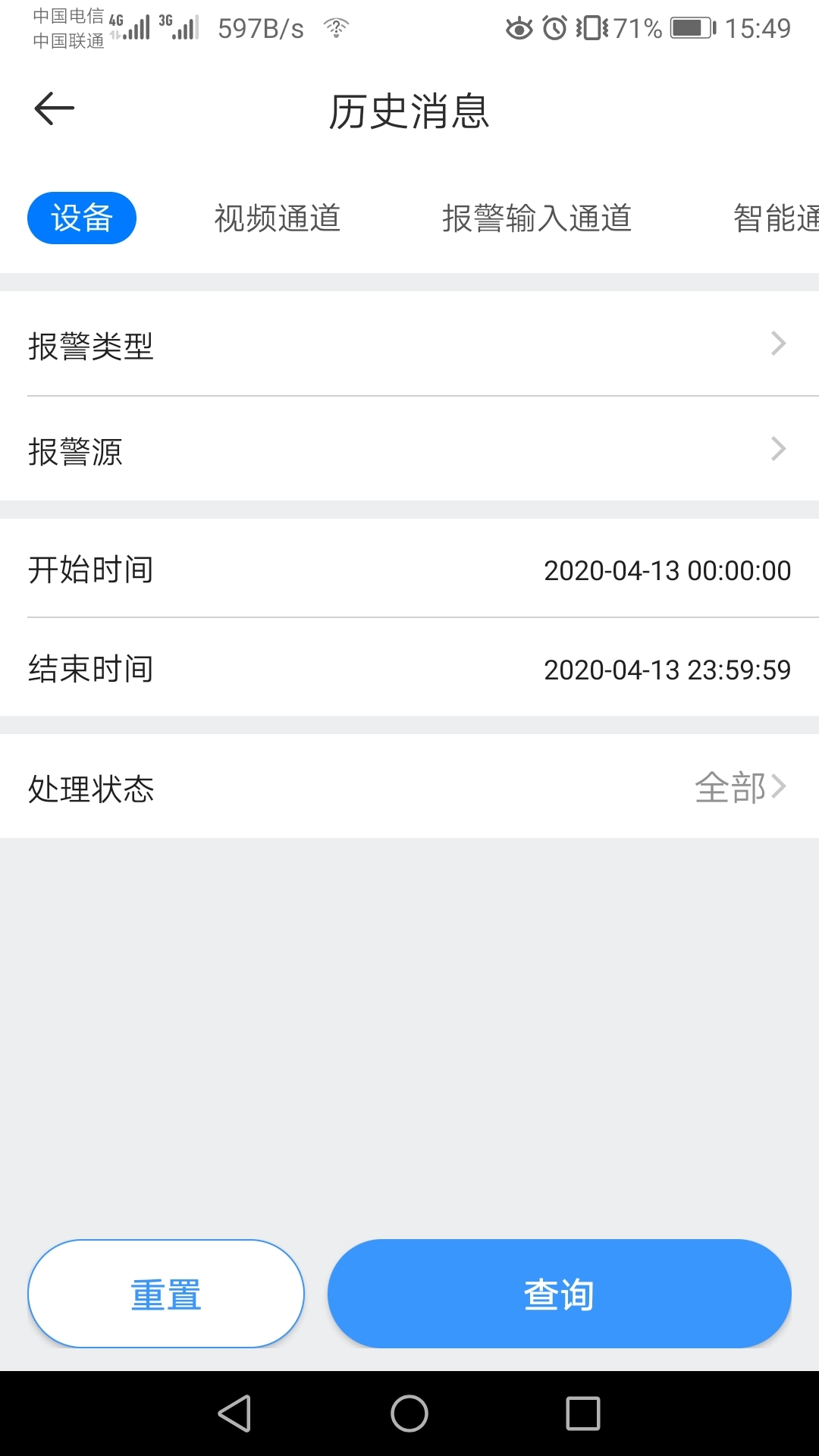
Task: Run the search with 查询 button
Action: click(x=560, y=1294)
